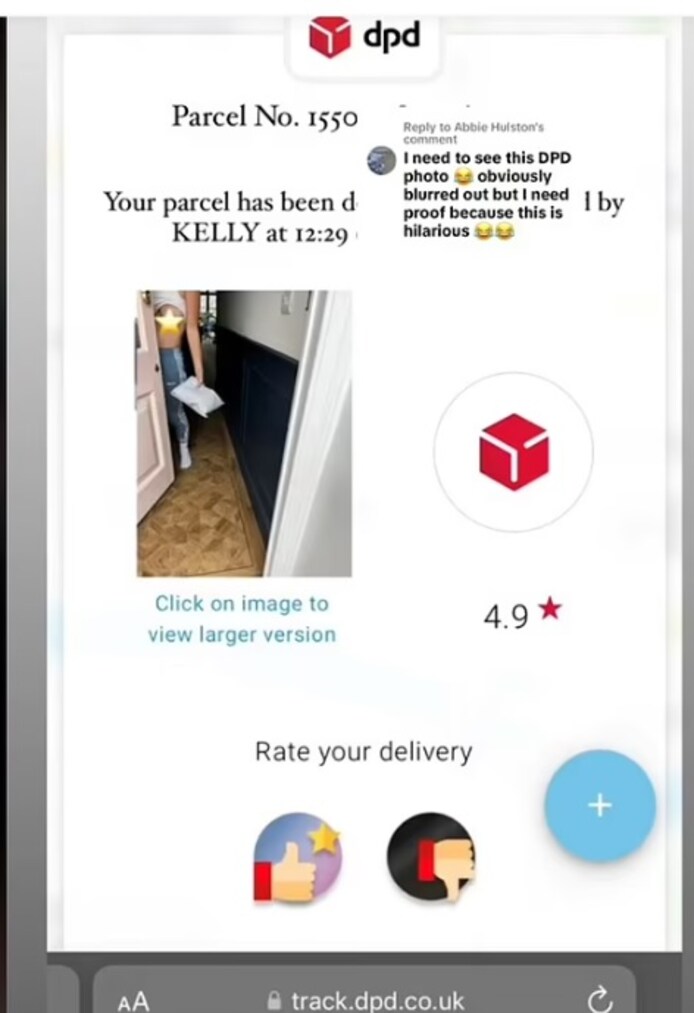This screenshot has width=694, height=1013.
Task: Rate the delivery with thumbs up
Action: (297, 858)
